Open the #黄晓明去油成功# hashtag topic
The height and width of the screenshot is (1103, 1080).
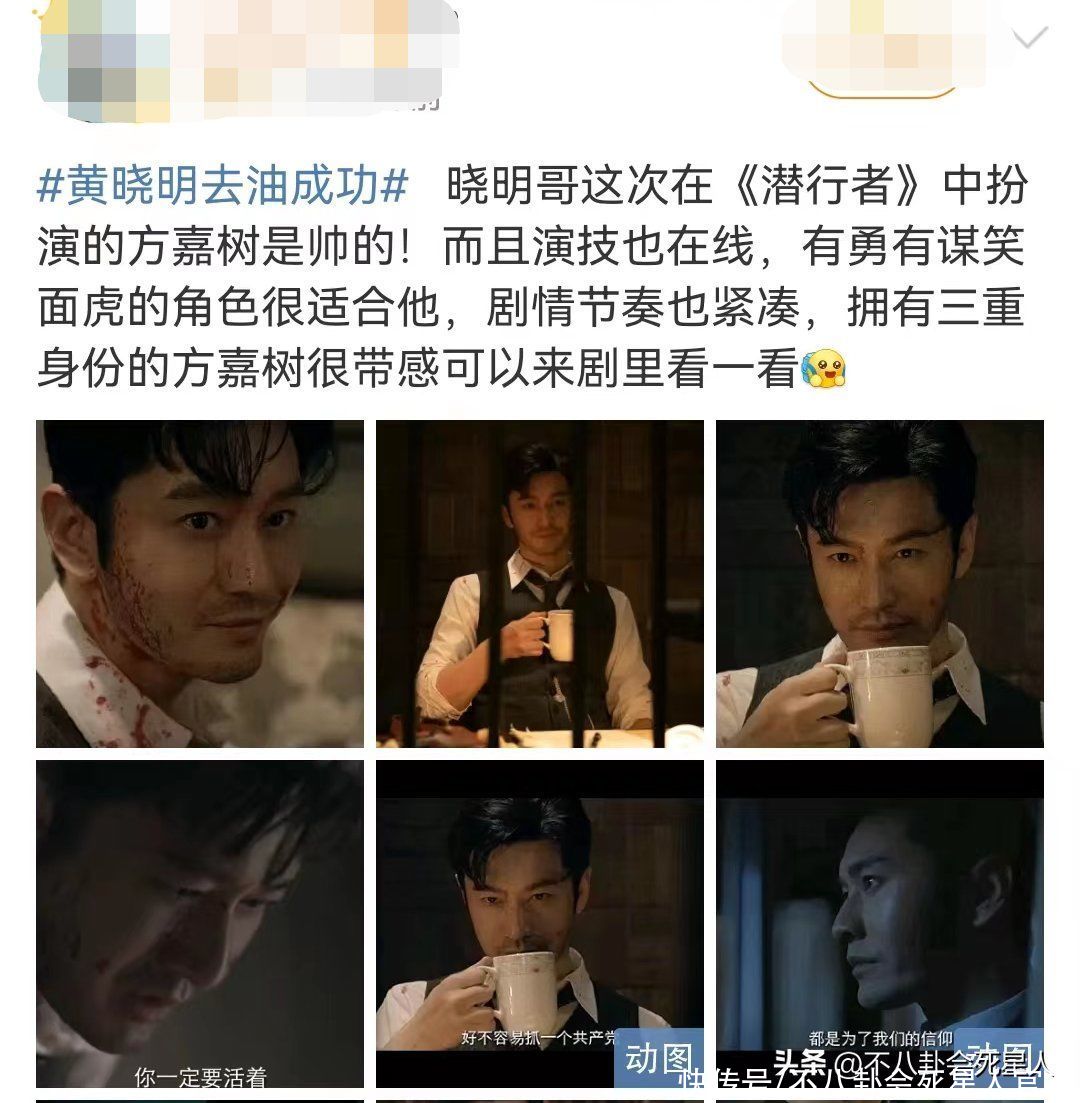tap(223, 187)
